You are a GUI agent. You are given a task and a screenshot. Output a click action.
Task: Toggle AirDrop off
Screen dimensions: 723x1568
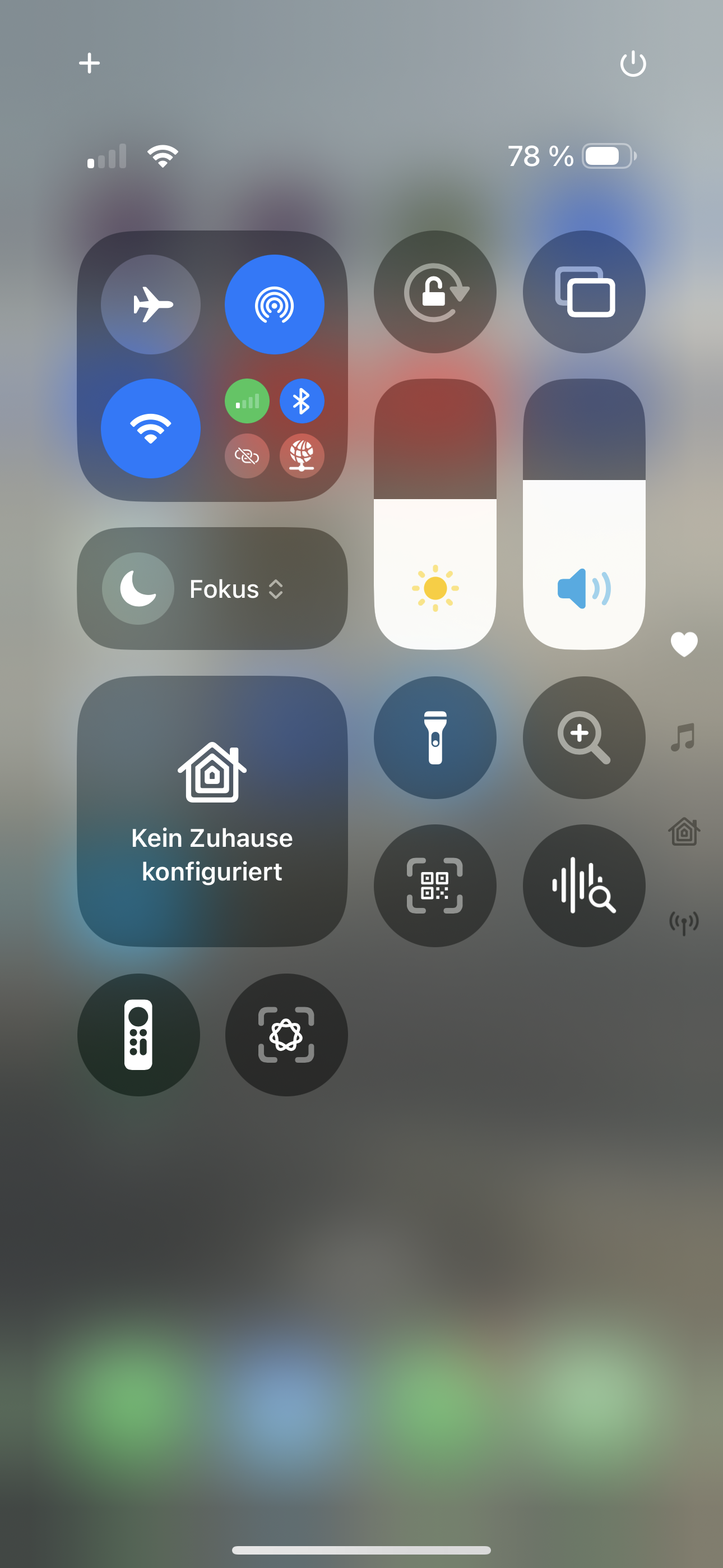click(275, 305)
